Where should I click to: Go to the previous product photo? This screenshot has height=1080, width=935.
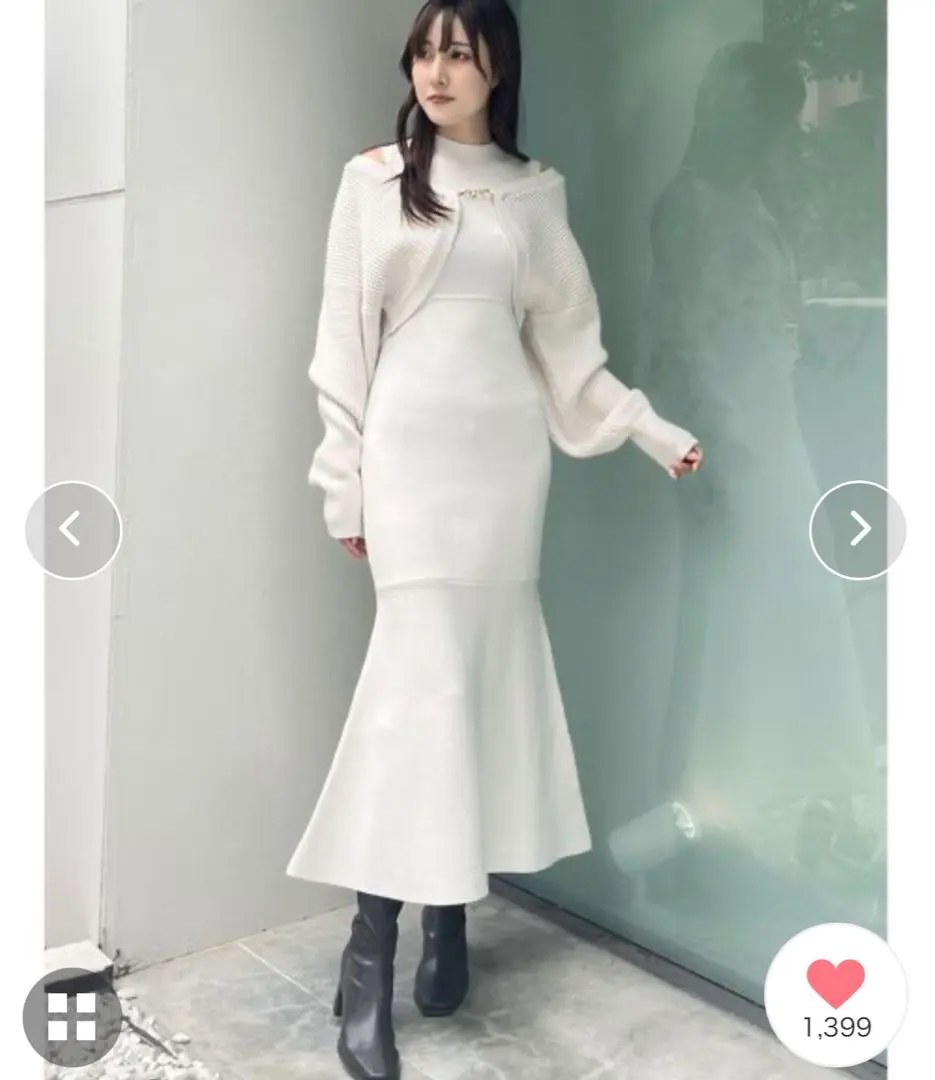coord(72,529)
